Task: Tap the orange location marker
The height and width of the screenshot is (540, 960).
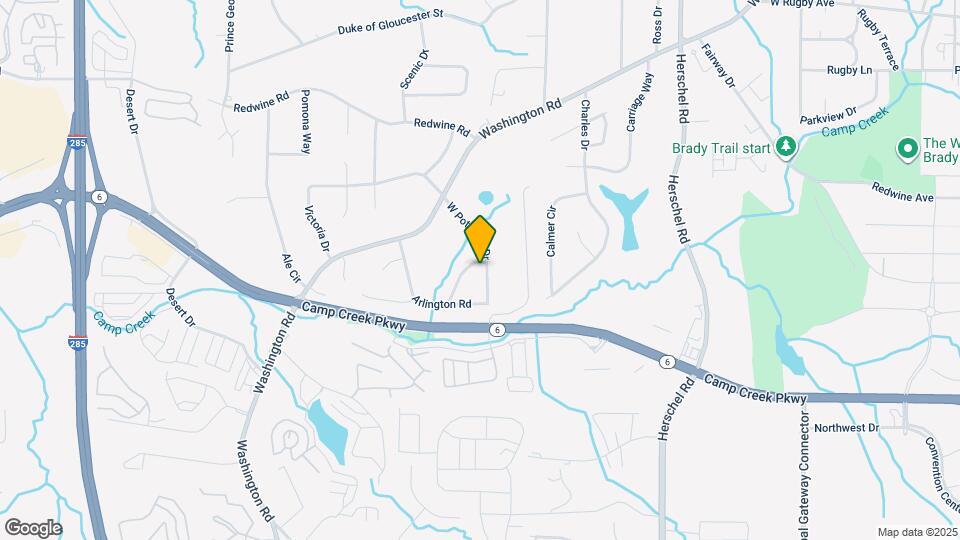Action: pos(481,238)
